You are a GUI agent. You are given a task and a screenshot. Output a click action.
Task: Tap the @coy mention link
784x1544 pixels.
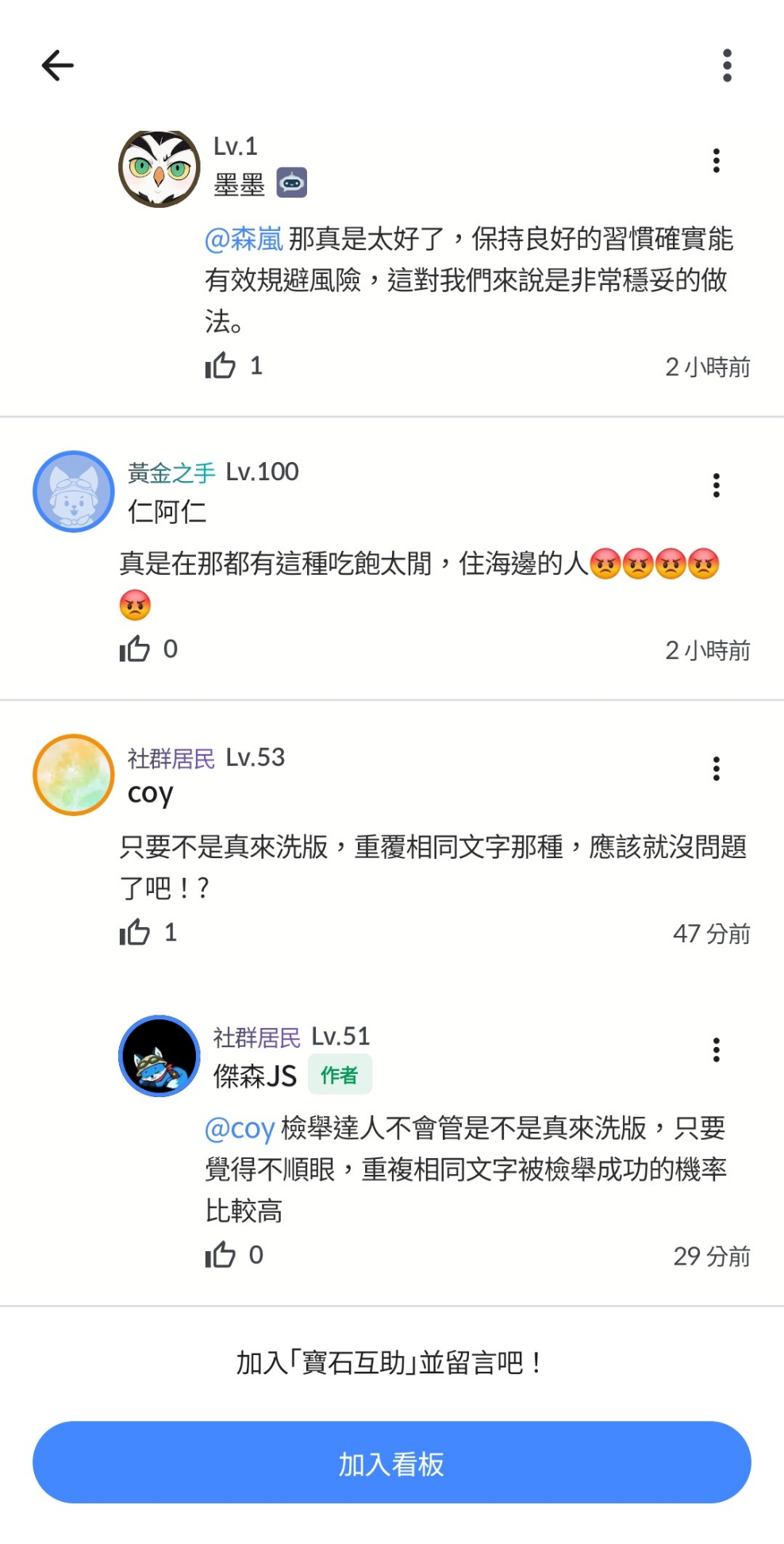(x=240, y=1128)
